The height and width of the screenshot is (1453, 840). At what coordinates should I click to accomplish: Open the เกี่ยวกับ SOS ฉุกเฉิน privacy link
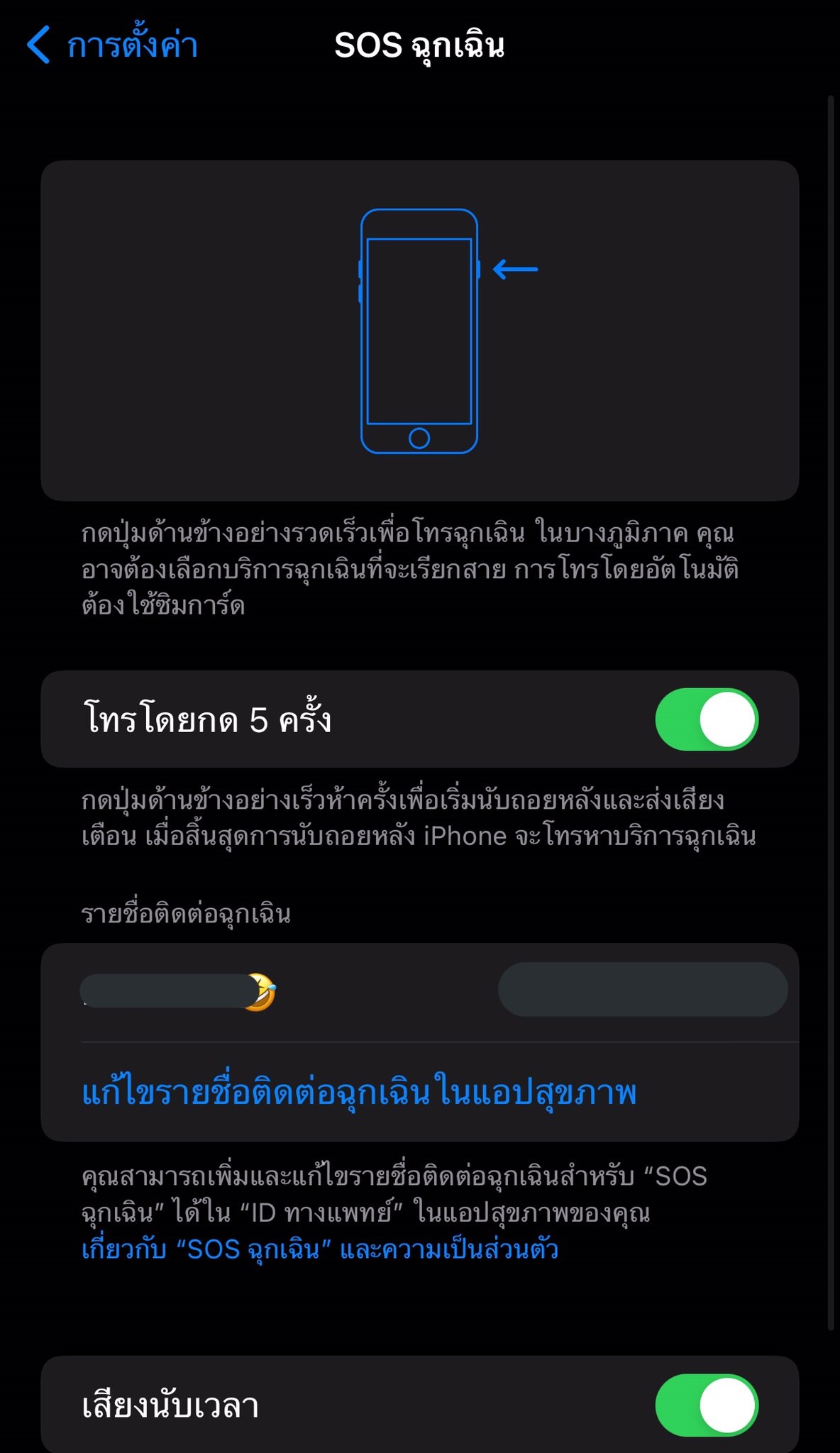319,1252
